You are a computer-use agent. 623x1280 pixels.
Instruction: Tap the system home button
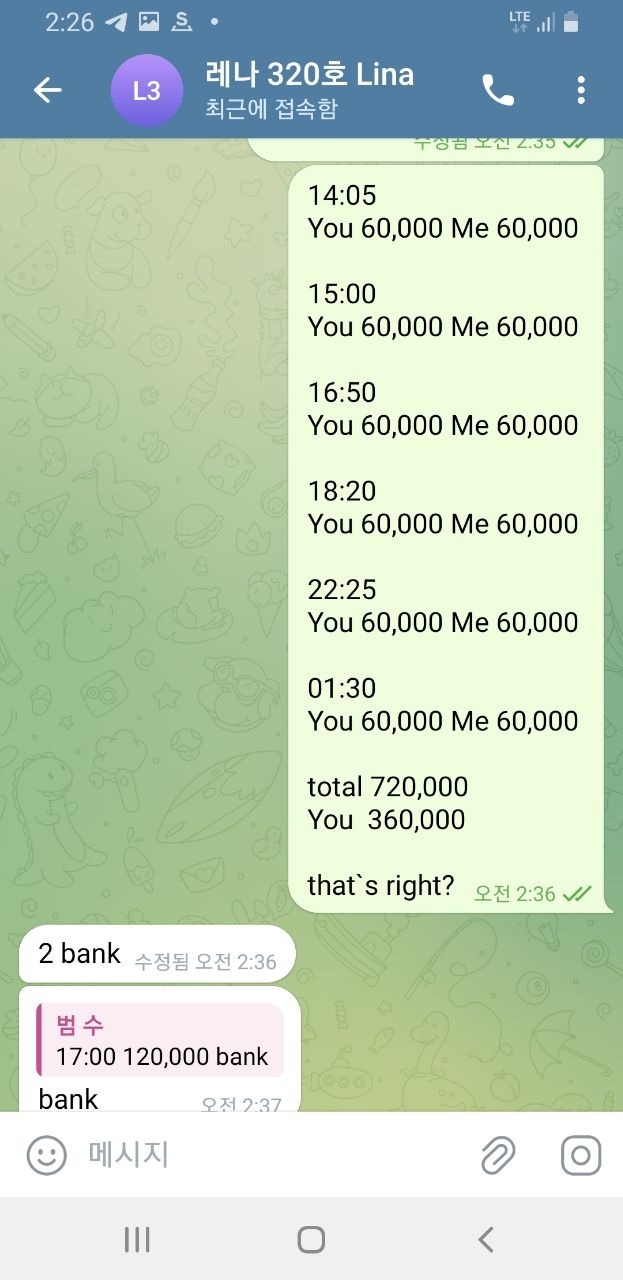click(311, 1240)
